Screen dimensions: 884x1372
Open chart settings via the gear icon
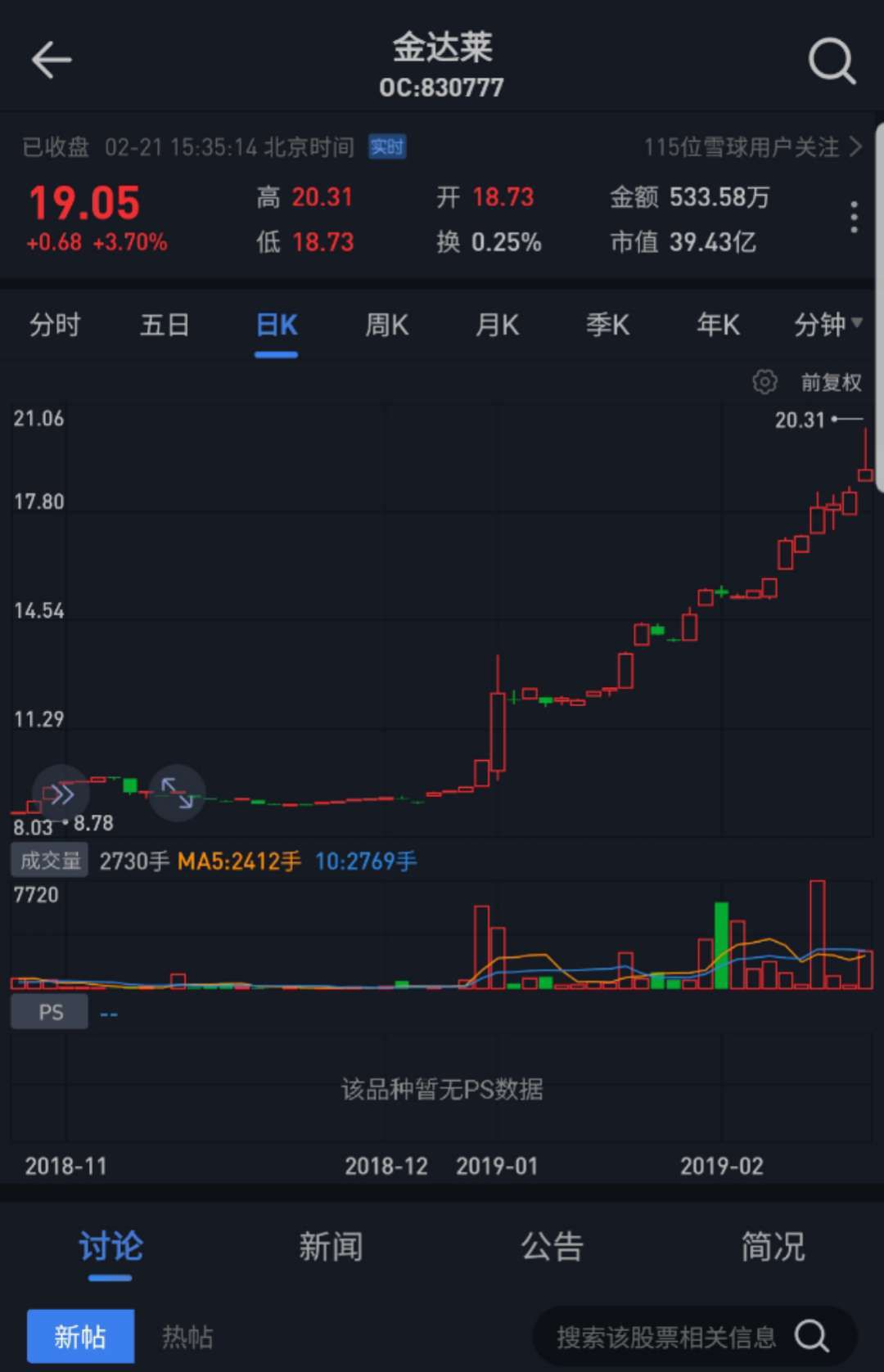(764, 381)
